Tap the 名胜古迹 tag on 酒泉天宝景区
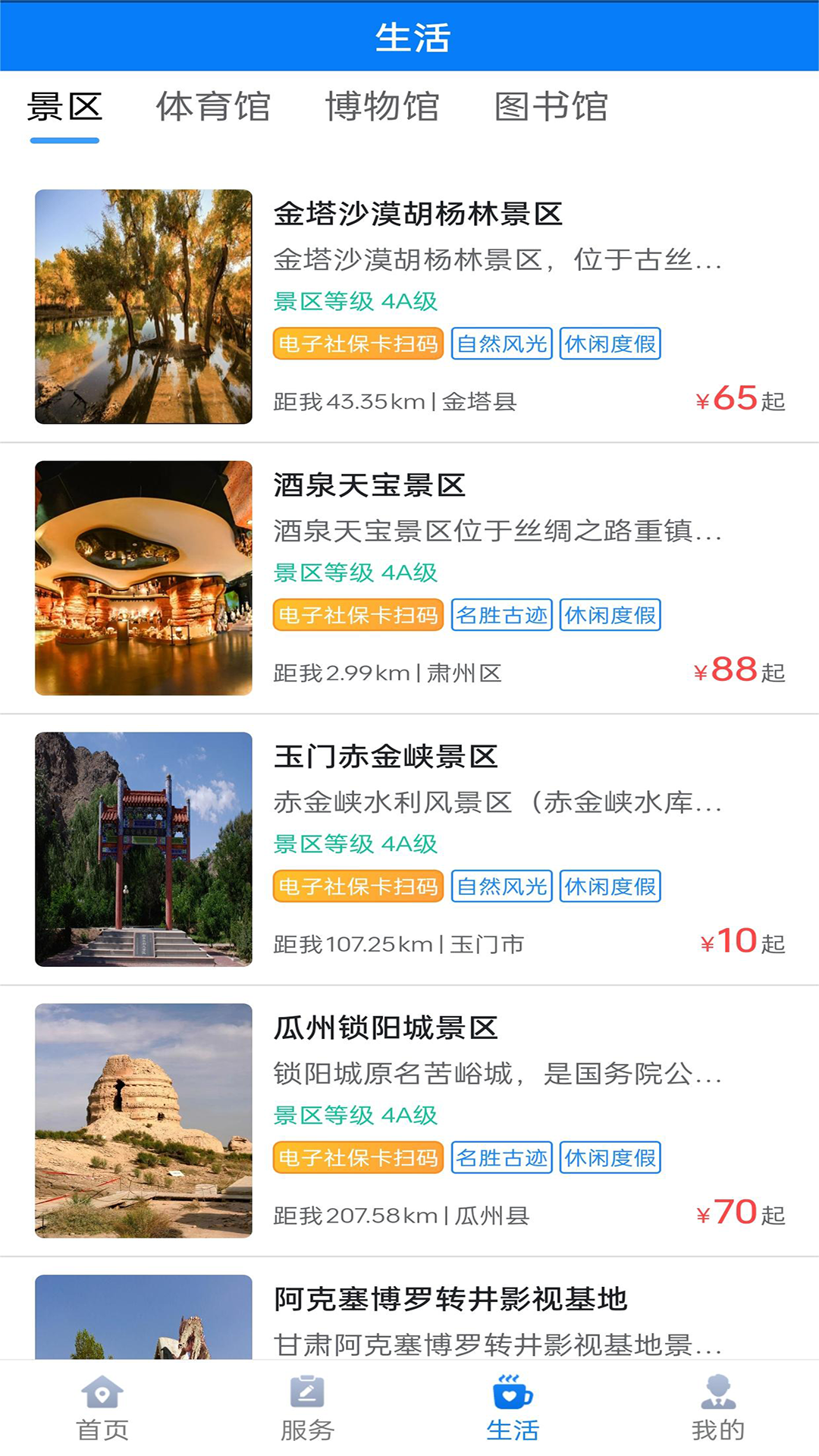 click(502, 615)
